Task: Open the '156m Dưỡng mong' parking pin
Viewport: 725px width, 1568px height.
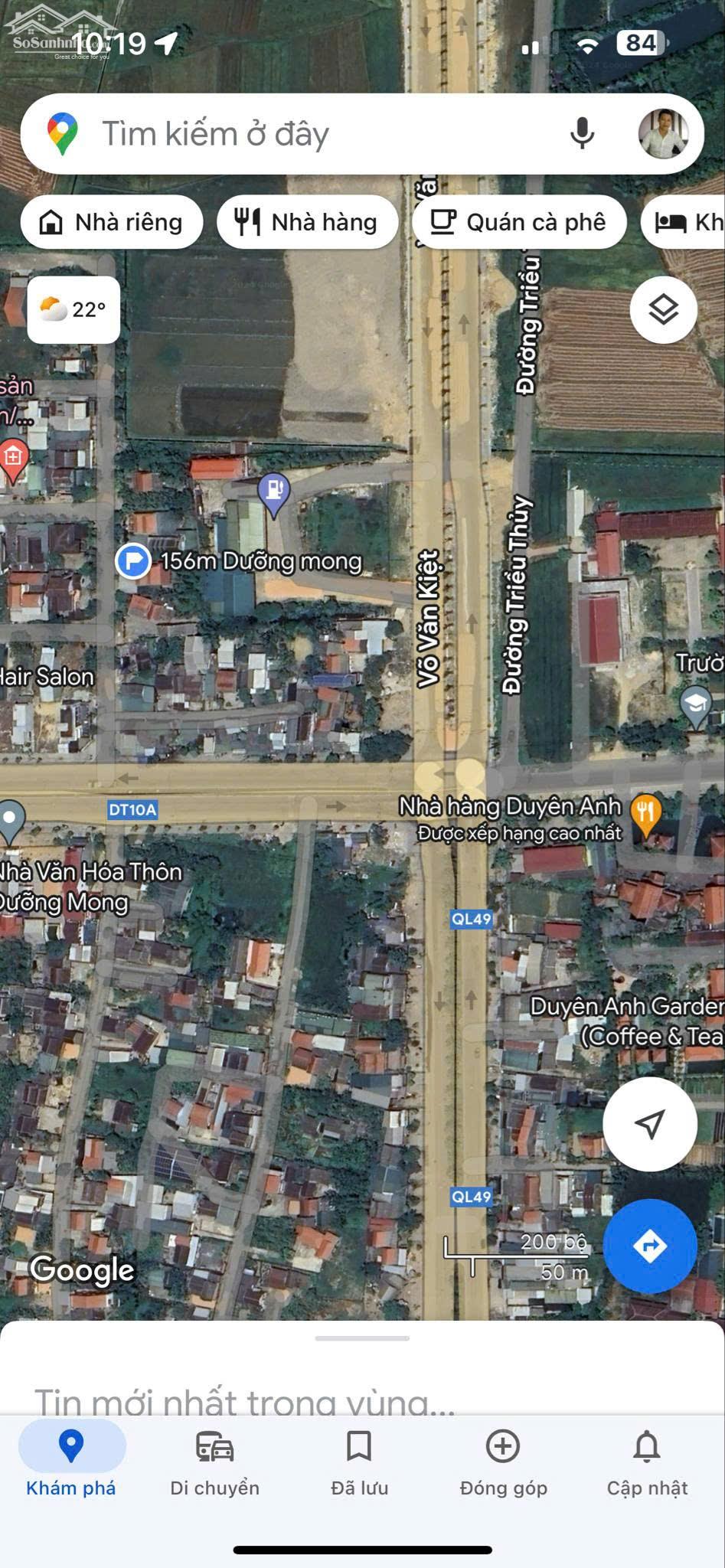Action: [x=133, y=561]
